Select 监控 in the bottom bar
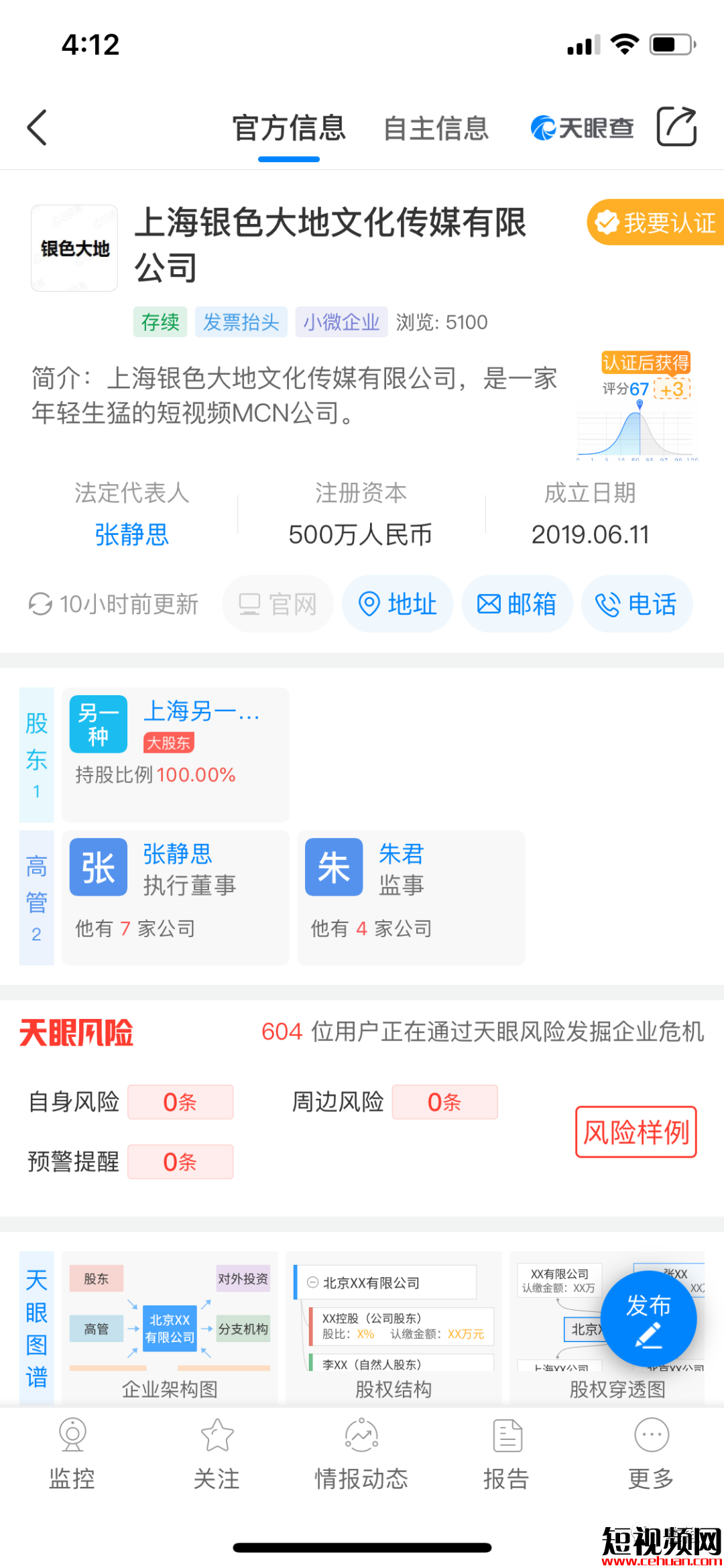 coord(72,1453)
